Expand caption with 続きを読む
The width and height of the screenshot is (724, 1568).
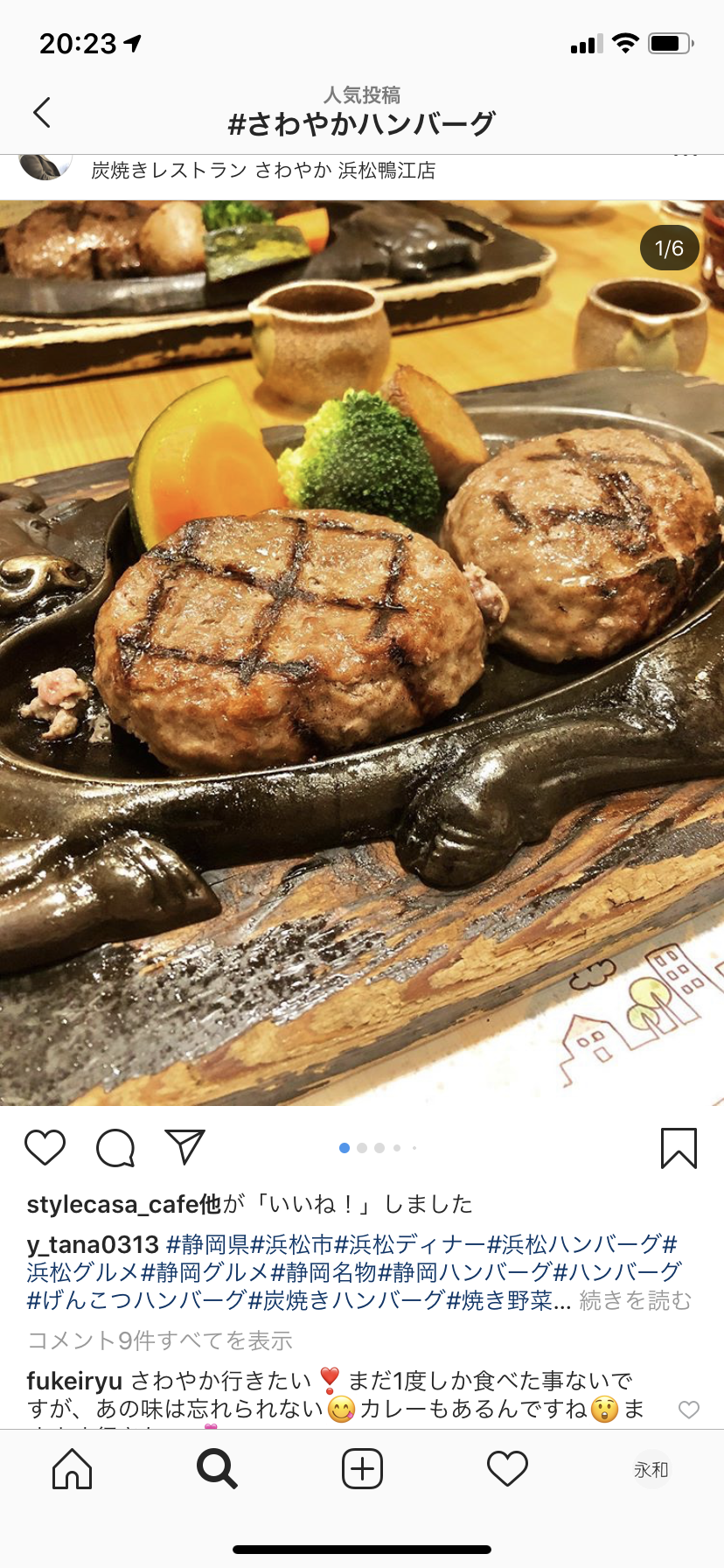[x=636, y=1300]
